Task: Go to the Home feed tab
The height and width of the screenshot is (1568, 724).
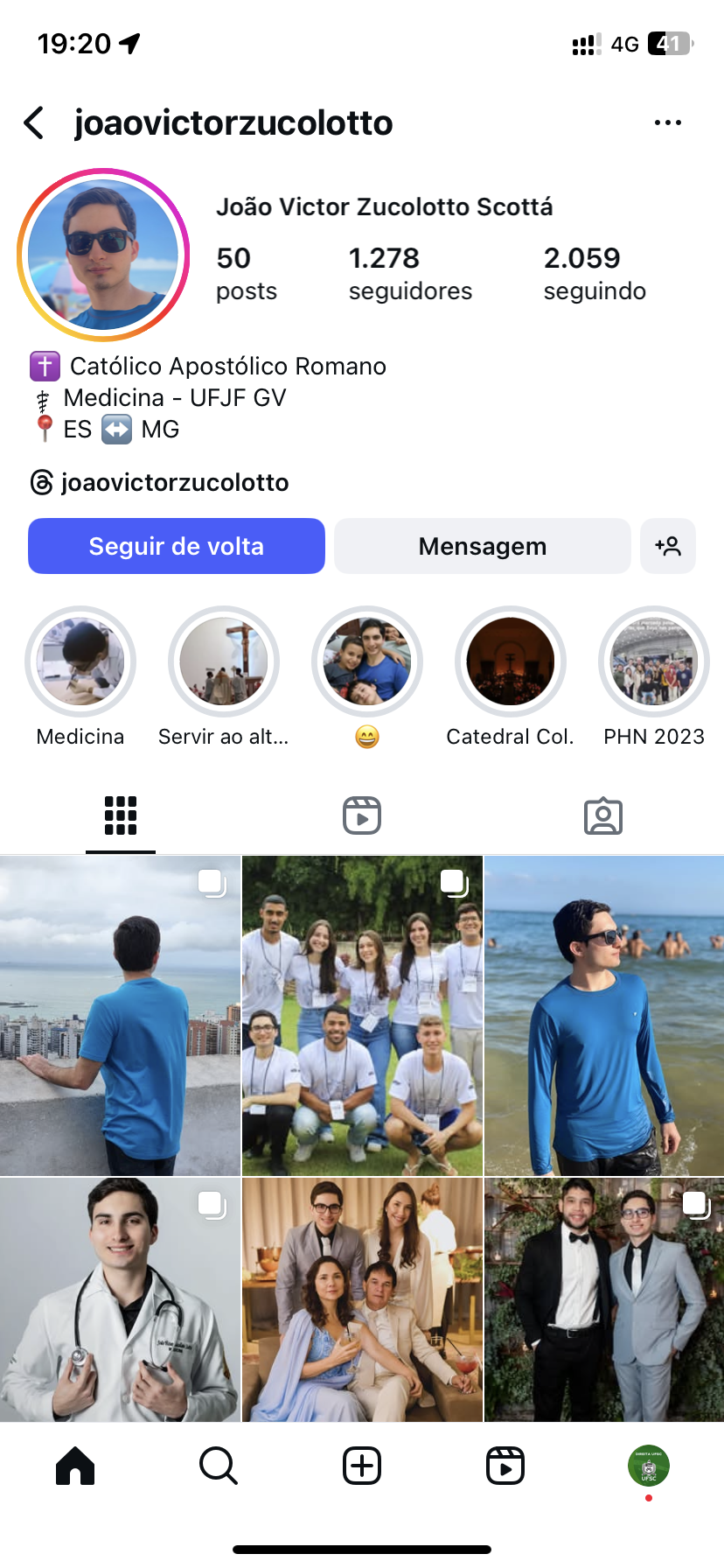Action: tap(75, 1465)
